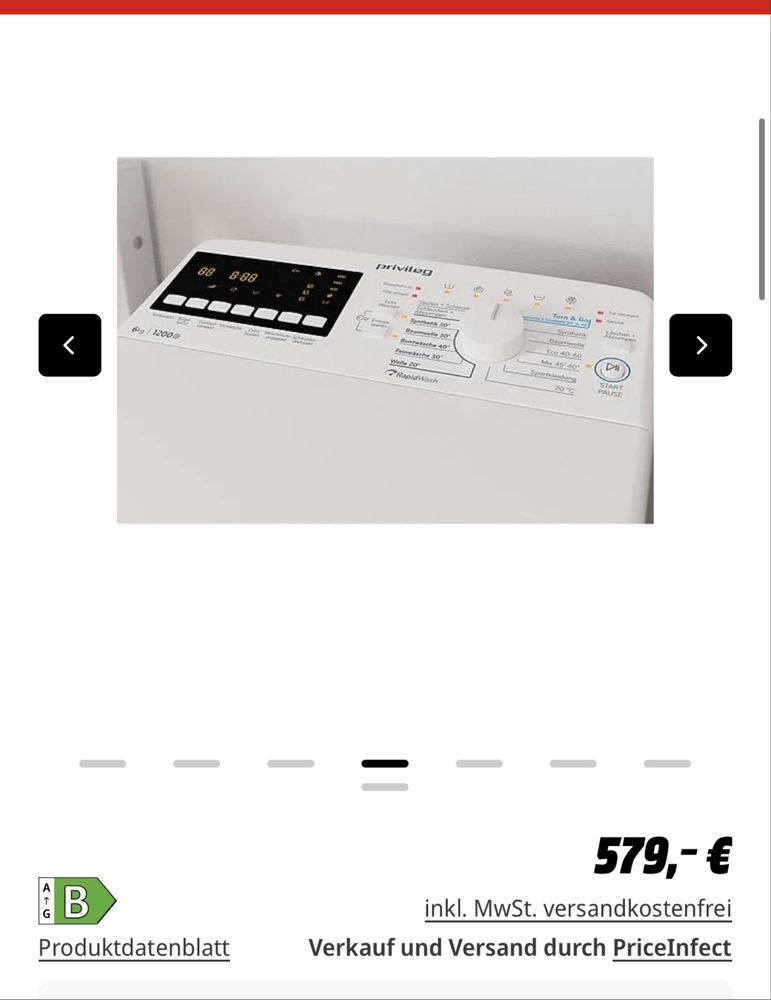
Task: Open inkl. MwSt. versandkostenfrei details
Action: coord(578,909)
